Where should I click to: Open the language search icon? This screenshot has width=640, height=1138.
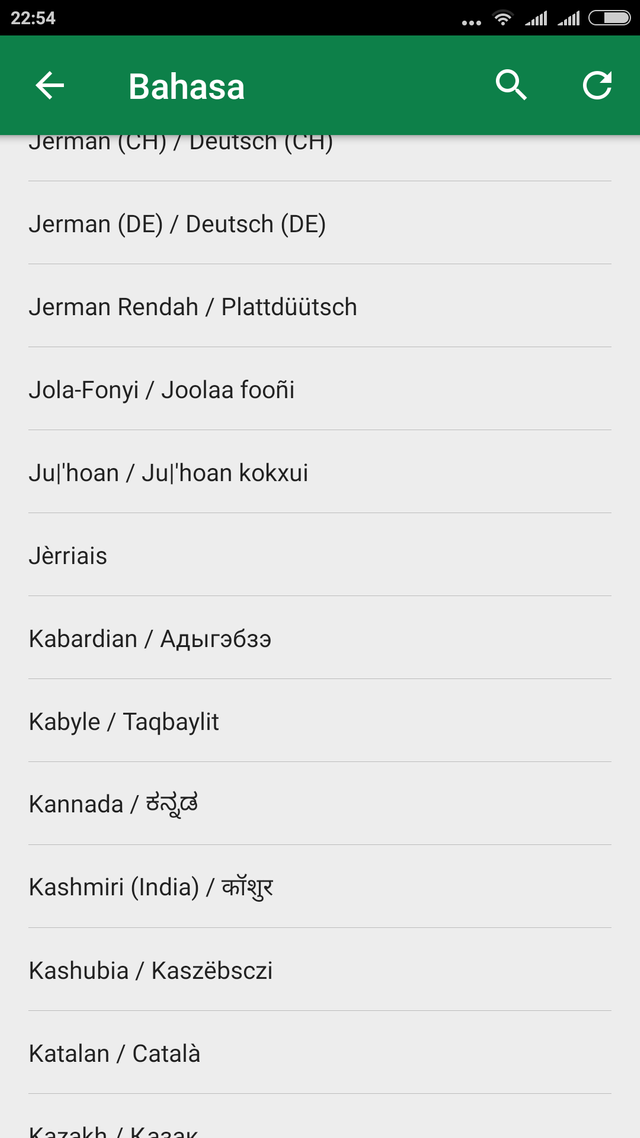[511, 86]
